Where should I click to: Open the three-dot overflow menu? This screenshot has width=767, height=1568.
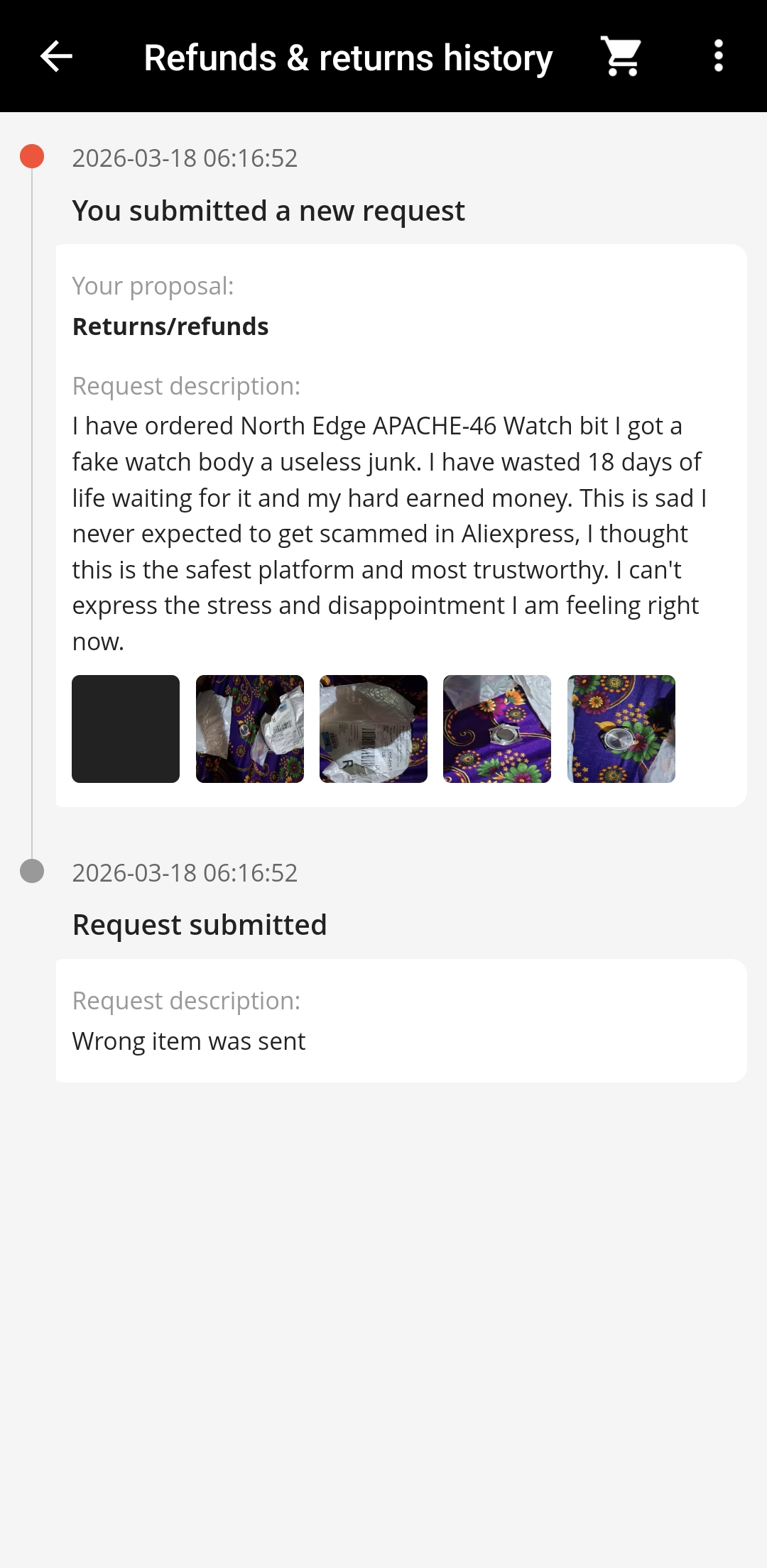[x=719, y=57]
